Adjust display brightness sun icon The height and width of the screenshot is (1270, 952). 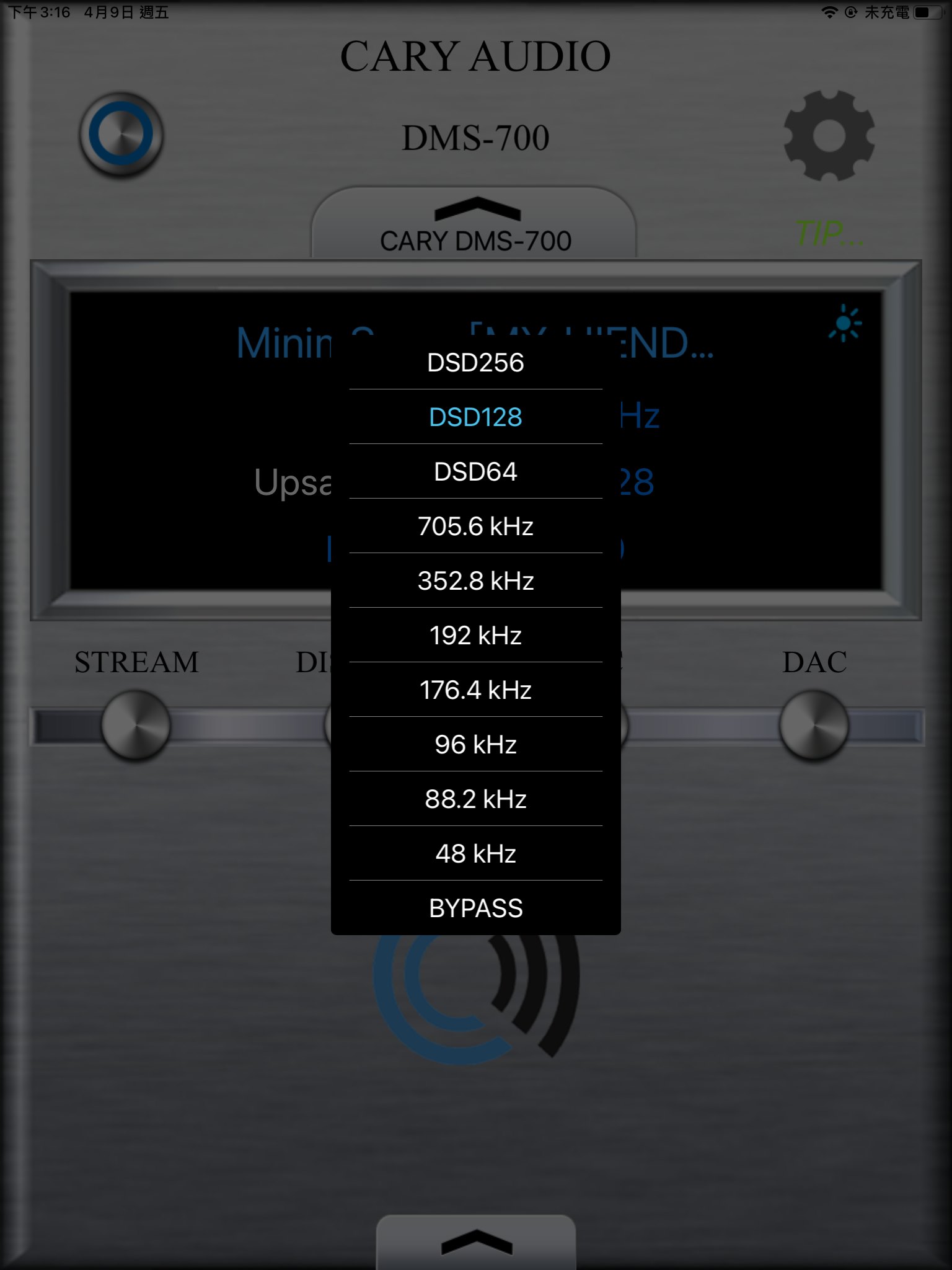[845, 323]
